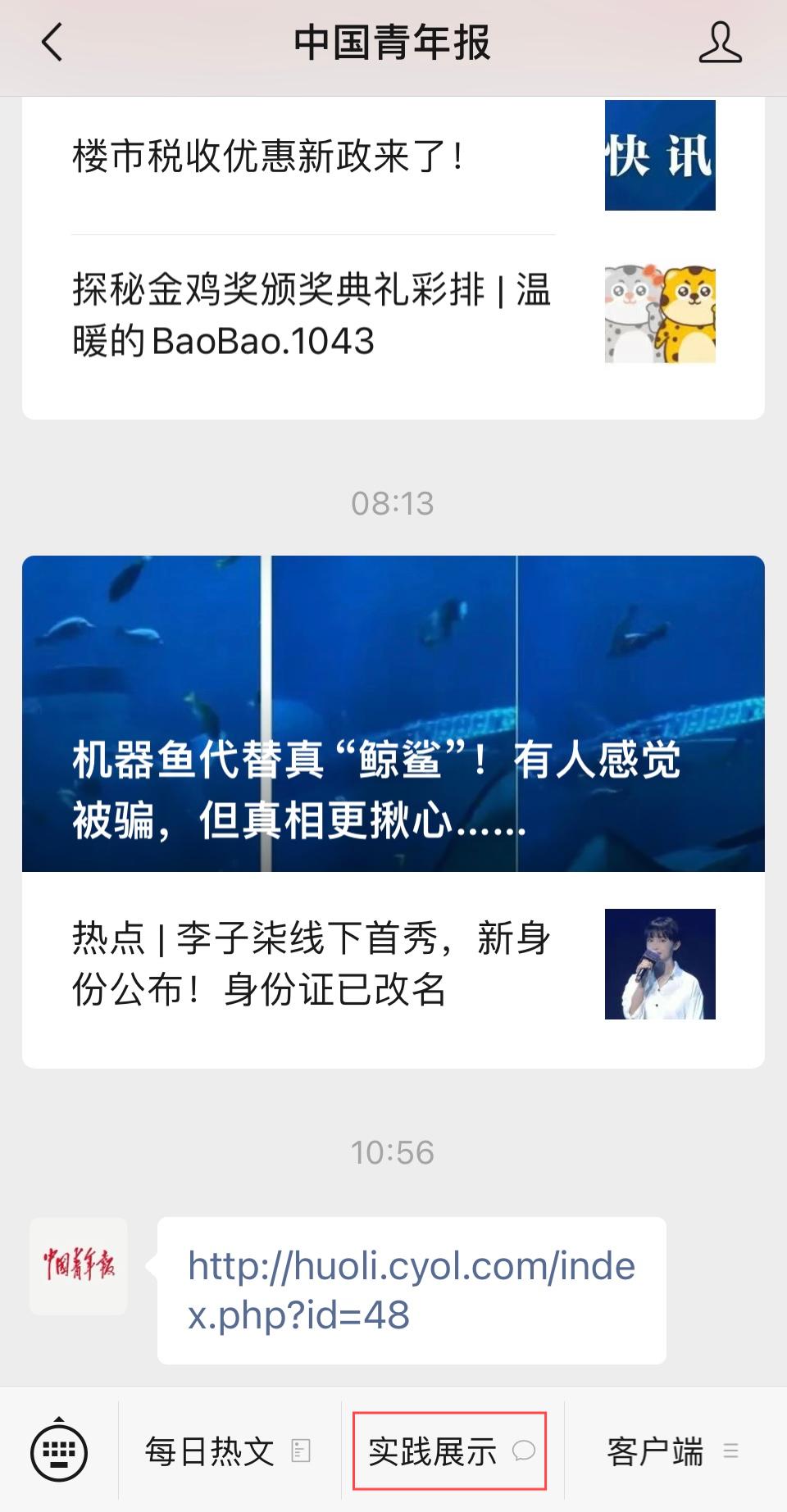Screen dimensions: 787x1512
Task: Tap the 中国青年报 avatar beside the link
Action: (x=79, y=1266)
